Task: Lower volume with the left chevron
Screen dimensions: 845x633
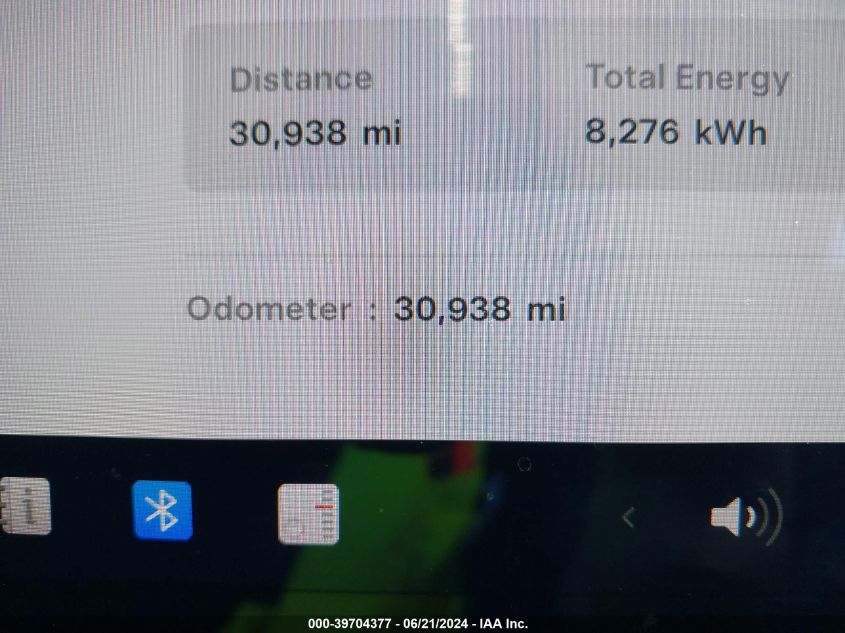Action: [x=629, y=517]
